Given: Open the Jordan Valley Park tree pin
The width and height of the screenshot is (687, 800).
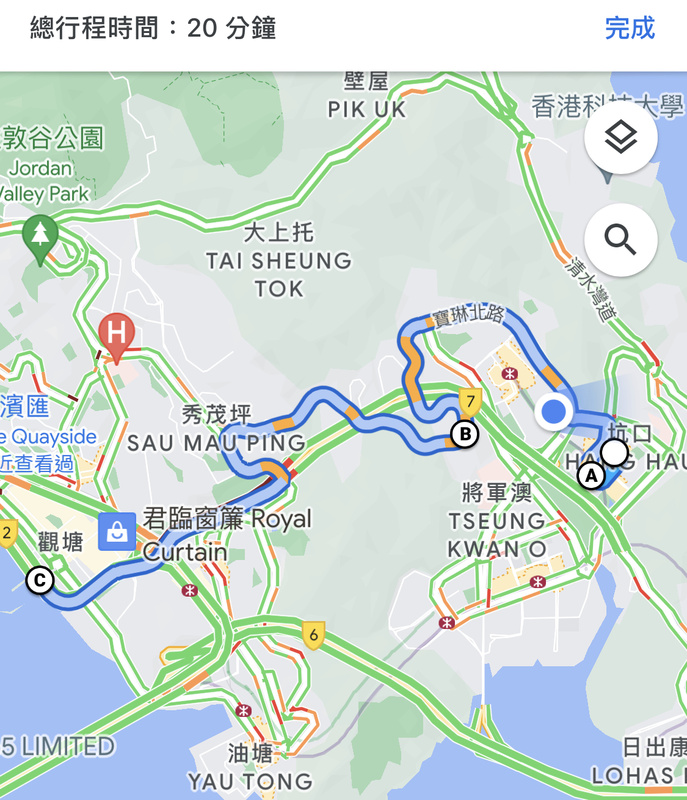Looking at the screenshot, I should (x=40, y=237).
